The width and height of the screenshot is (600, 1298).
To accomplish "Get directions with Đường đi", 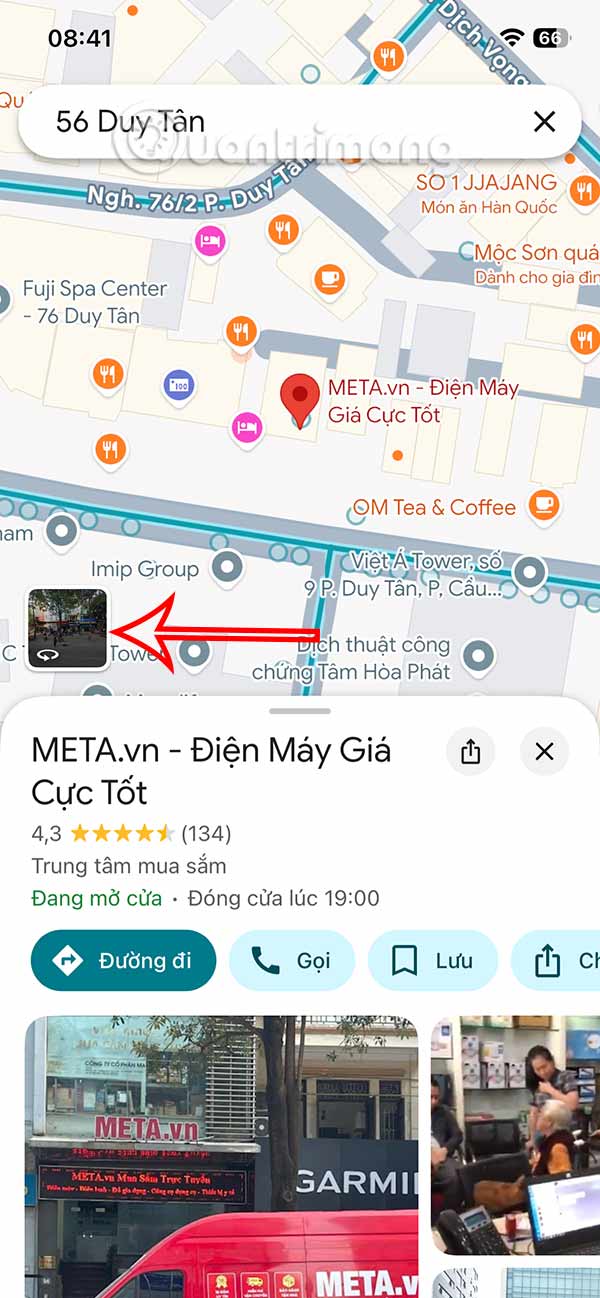I will [124, 961].
